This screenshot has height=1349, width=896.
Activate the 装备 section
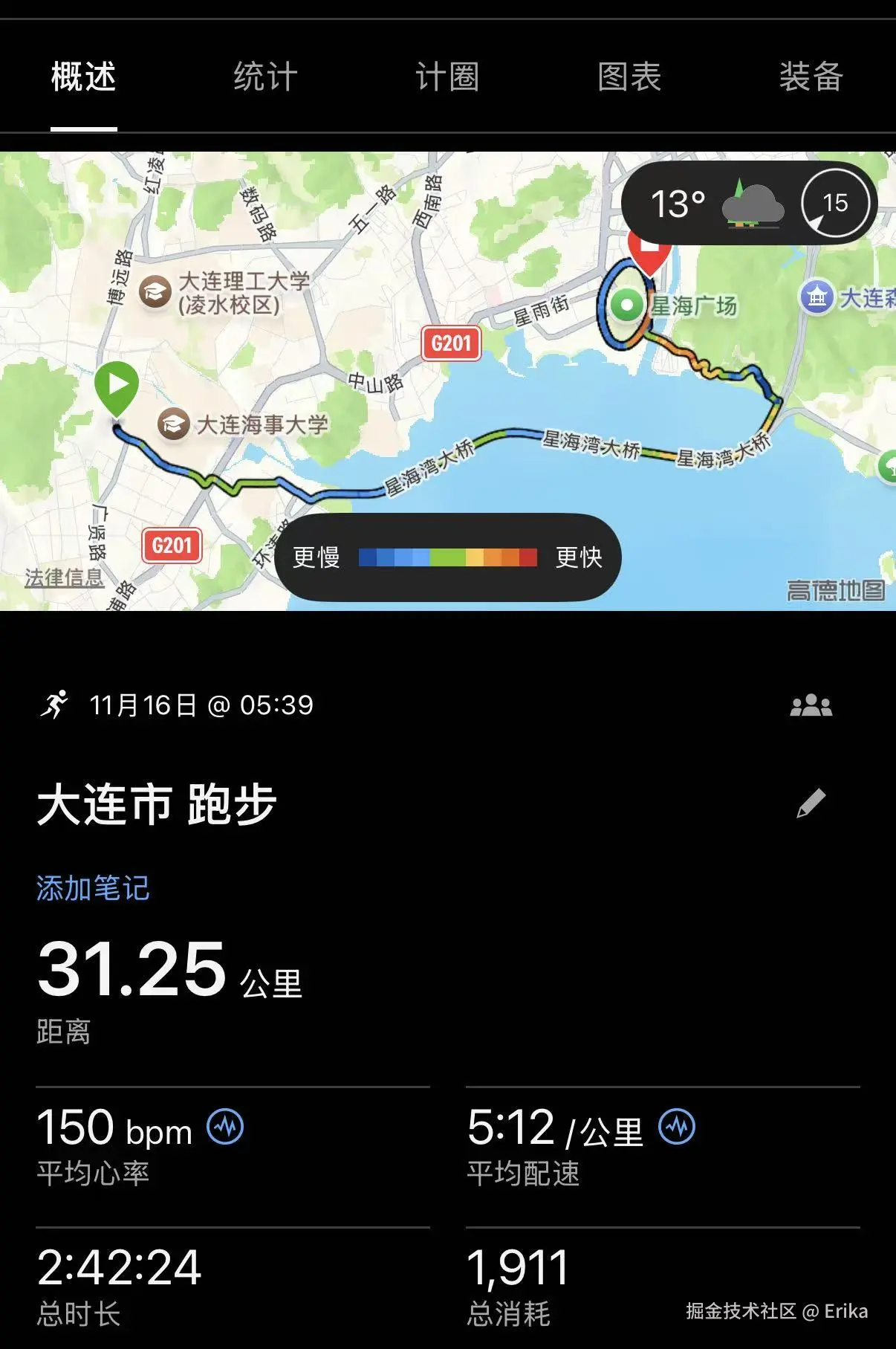point(809,77)
